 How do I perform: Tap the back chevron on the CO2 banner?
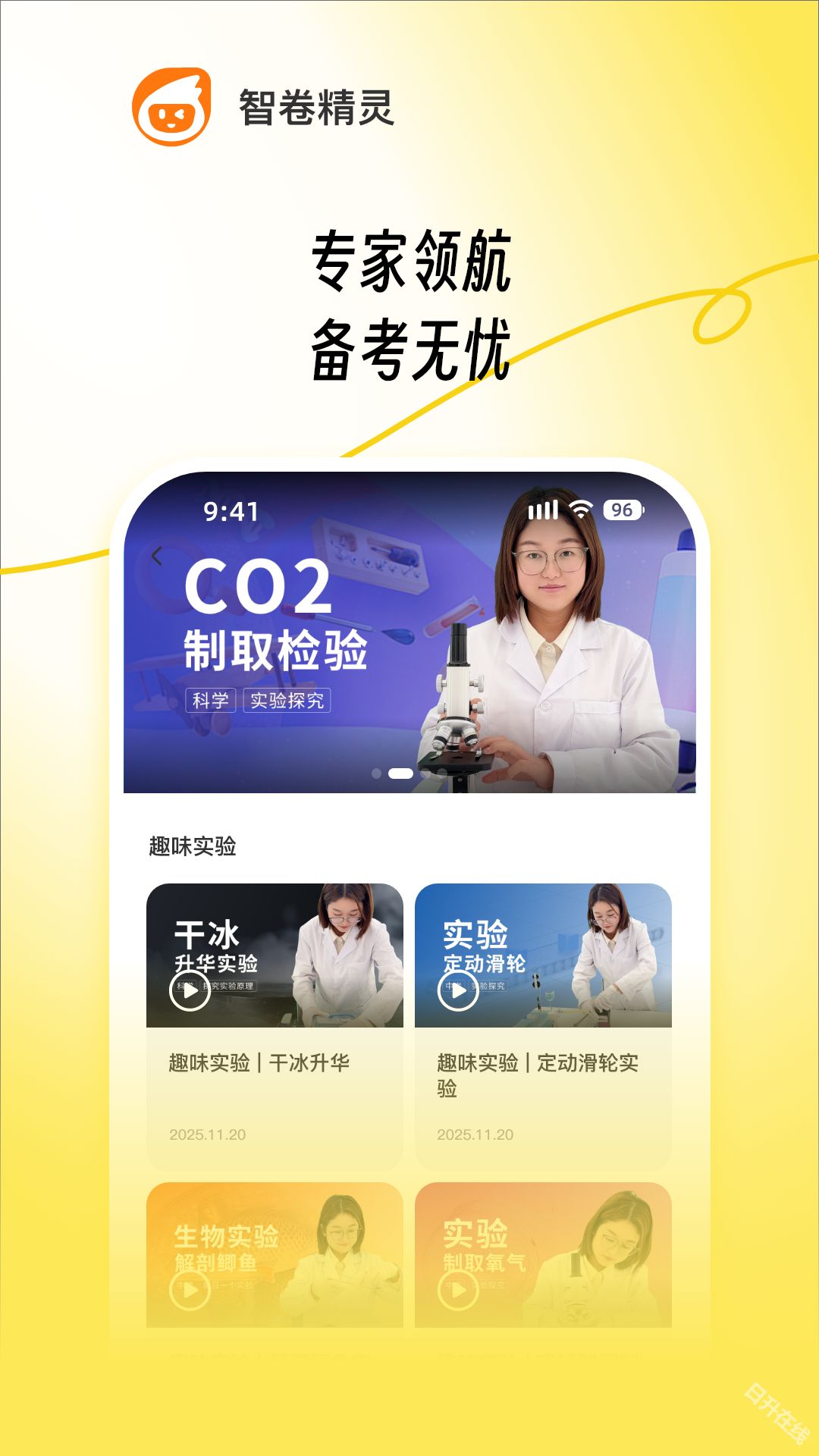point(158,556)
